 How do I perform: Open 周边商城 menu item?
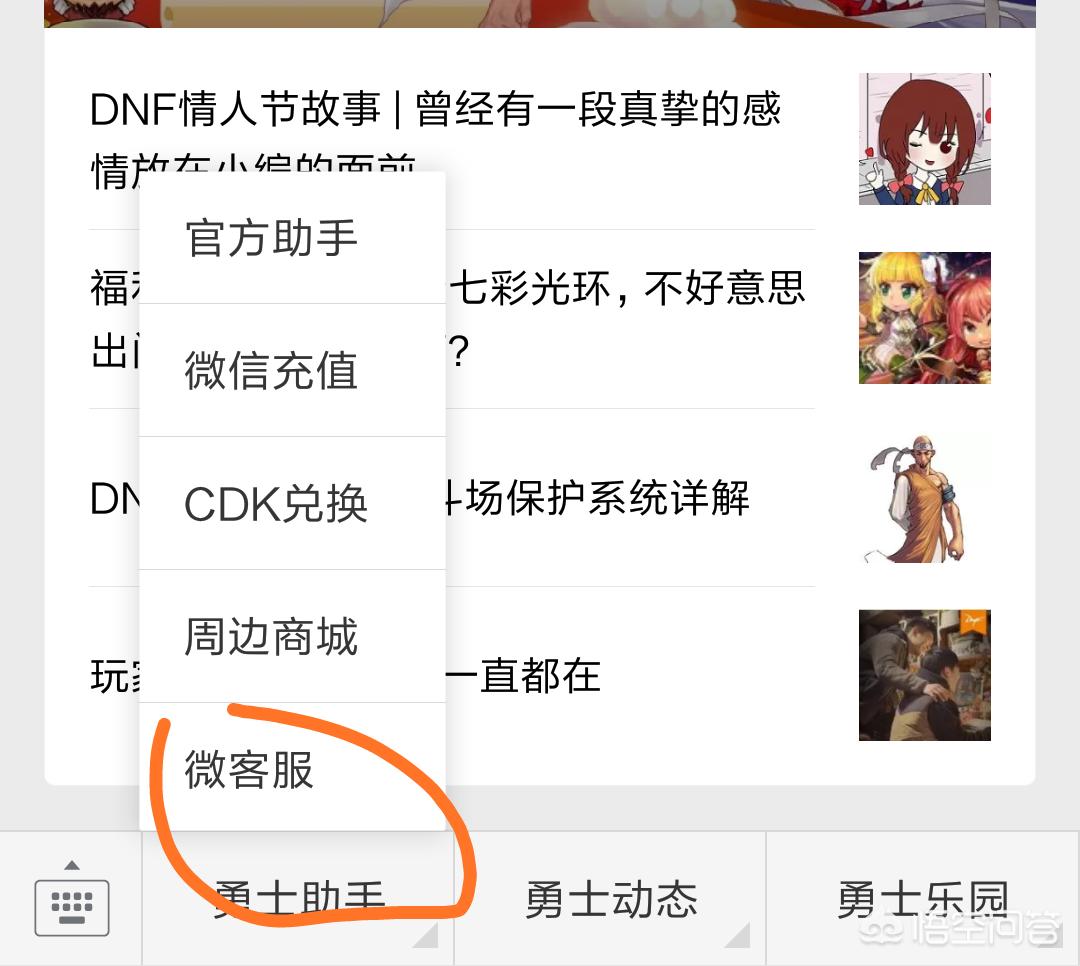291,637
